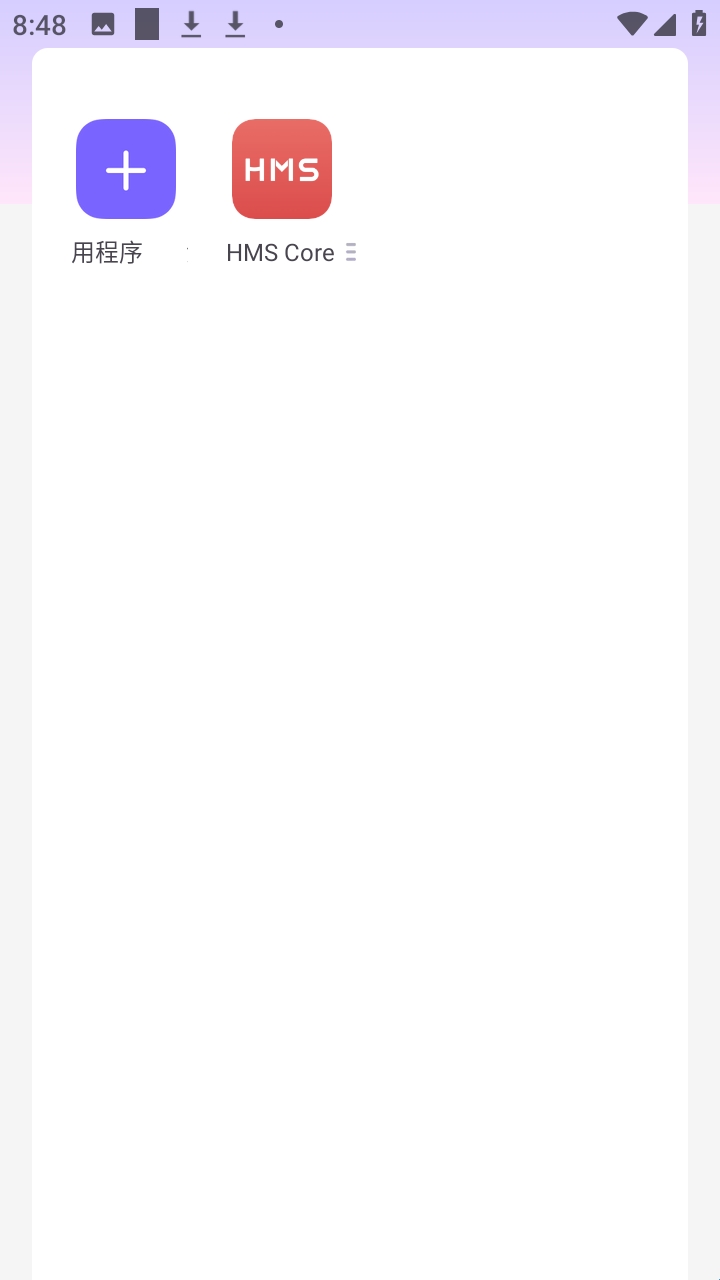Tap the purple plus add-app button
Image resolution: width=720 pixels, height=1280 pixels.
(x=126, y=169)
